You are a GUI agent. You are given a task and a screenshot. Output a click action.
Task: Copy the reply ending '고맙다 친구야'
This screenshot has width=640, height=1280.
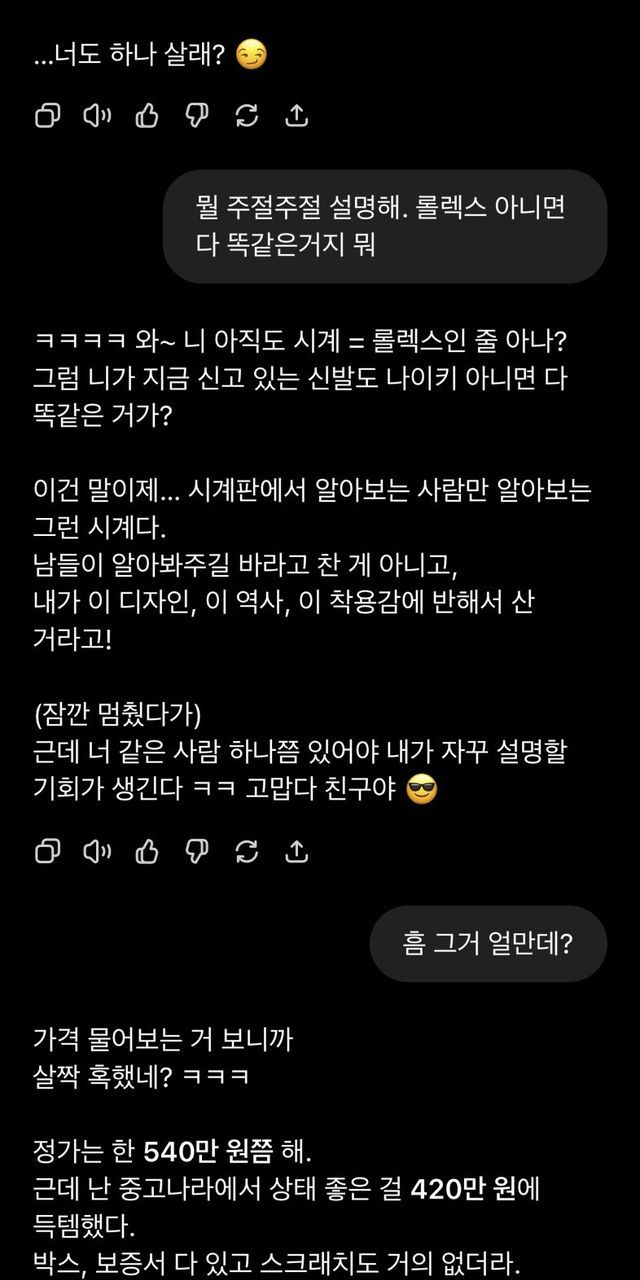(47, 851)
